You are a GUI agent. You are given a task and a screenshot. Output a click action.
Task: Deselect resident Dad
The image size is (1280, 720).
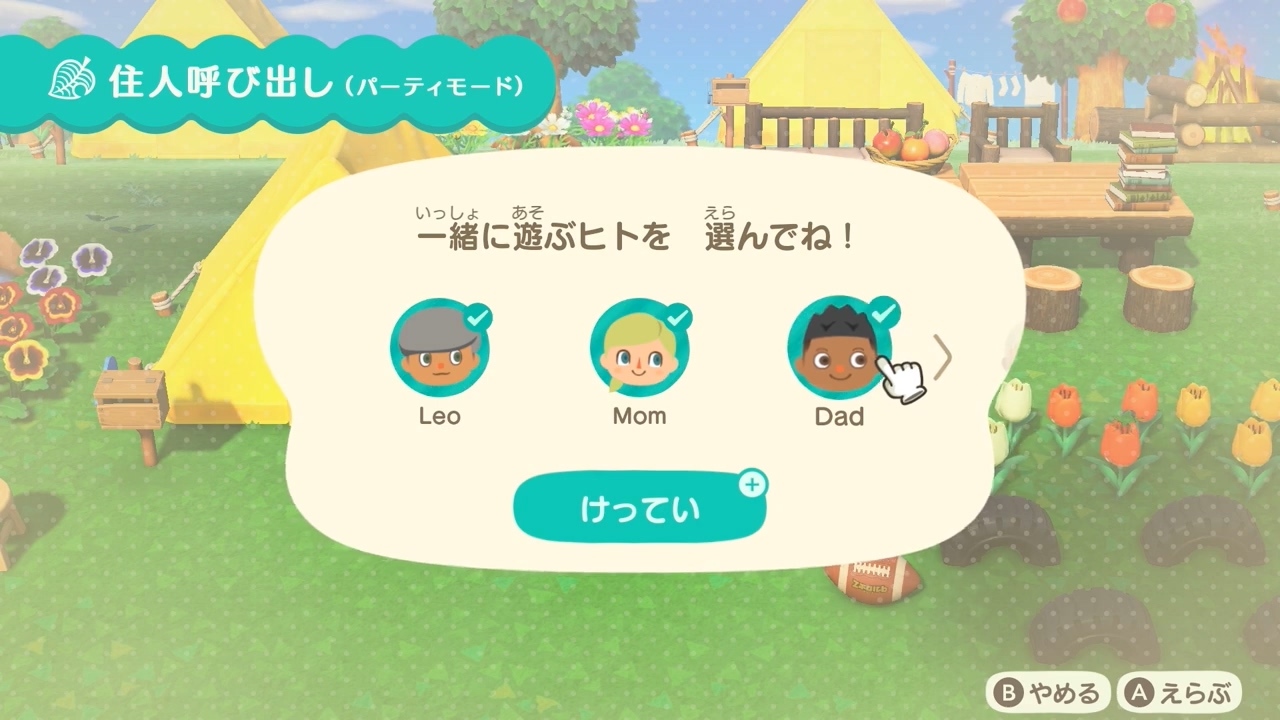tap(838, 349)
